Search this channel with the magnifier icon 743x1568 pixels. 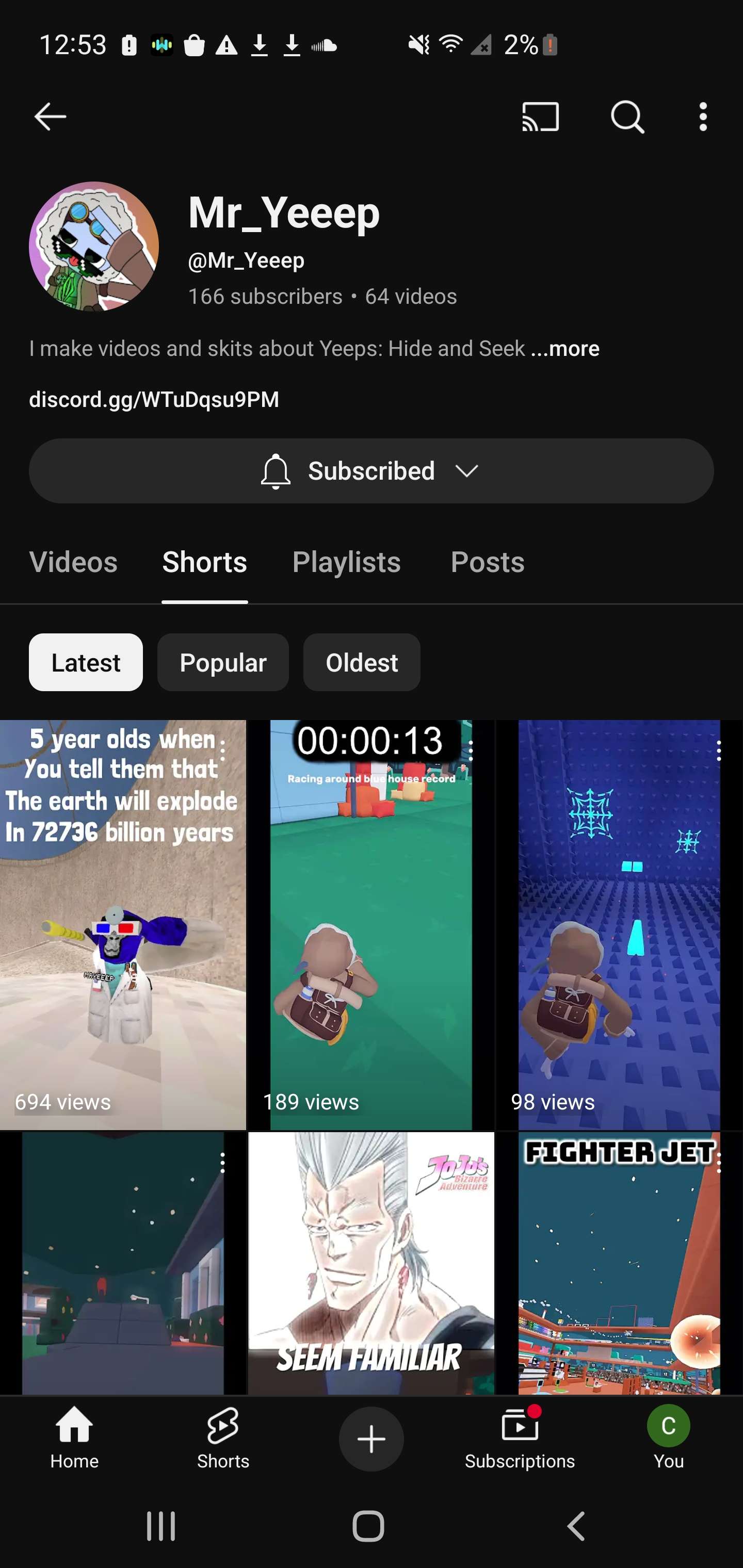627,116
